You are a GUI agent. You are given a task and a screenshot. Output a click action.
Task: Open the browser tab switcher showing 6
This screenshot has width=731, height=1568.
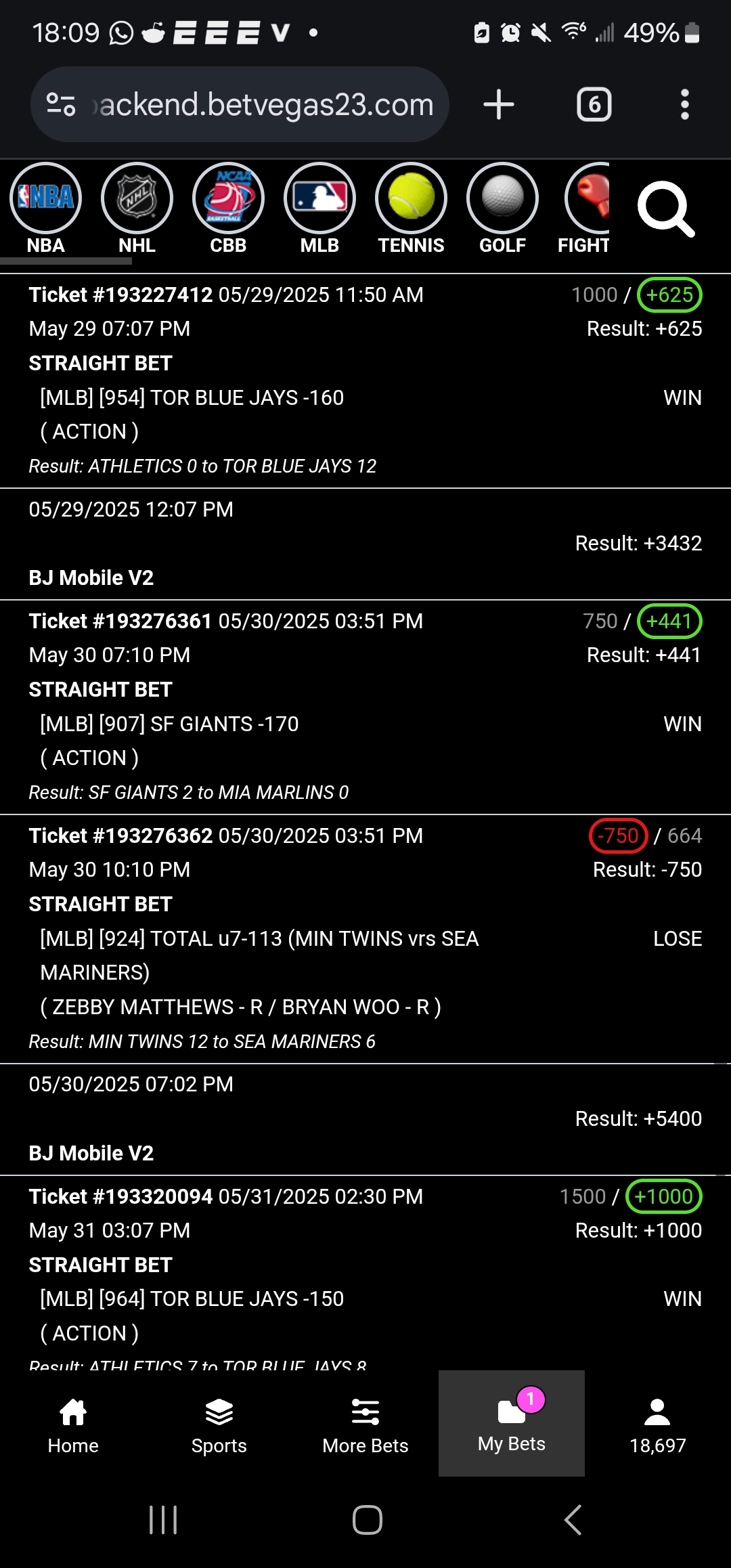[592, 104]
